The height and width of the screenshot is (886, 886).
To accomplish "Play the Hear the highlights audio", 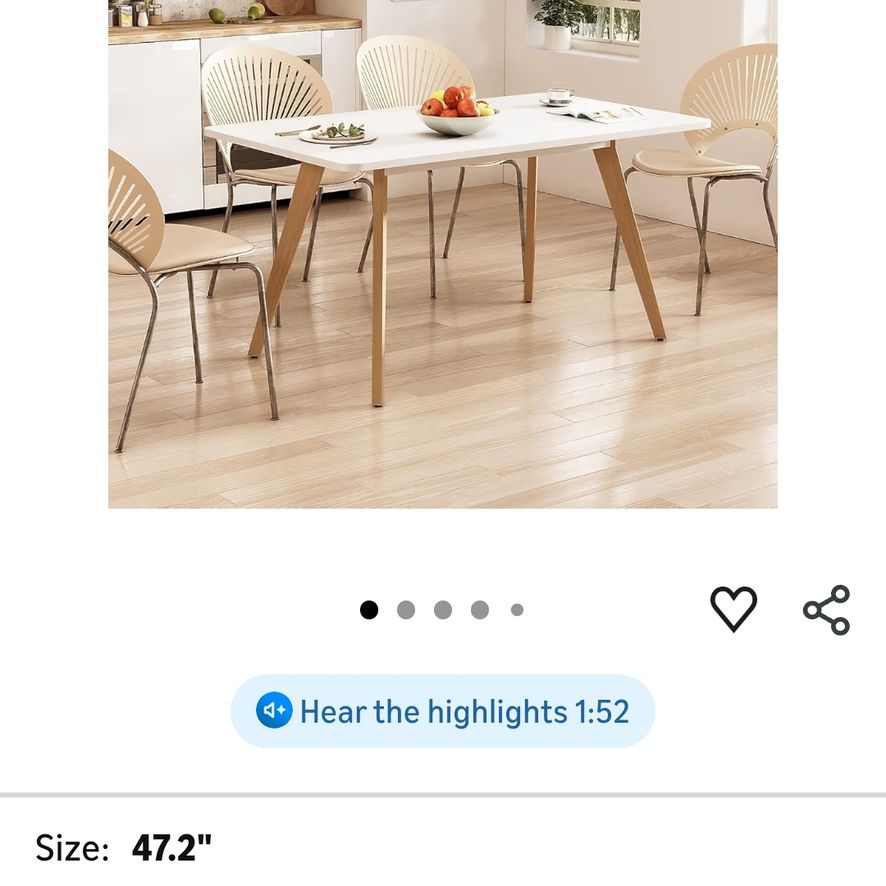I will click(443, 711).
